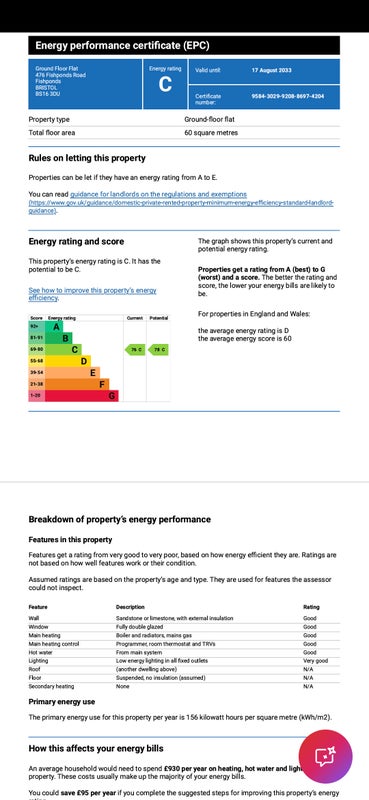369x800 pixels.
Task: Open 'See how to improve' energy efficiency link
Action: 92,294
